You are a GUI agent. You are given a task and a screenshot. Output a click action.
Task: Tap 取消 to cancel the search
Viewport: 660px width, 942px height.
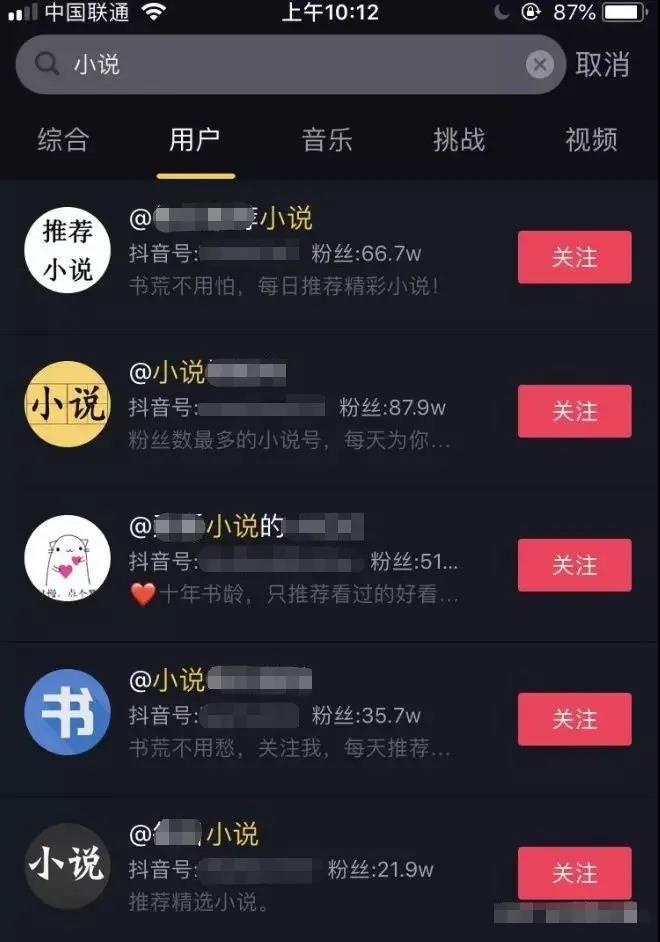click(x=603, y=65)
